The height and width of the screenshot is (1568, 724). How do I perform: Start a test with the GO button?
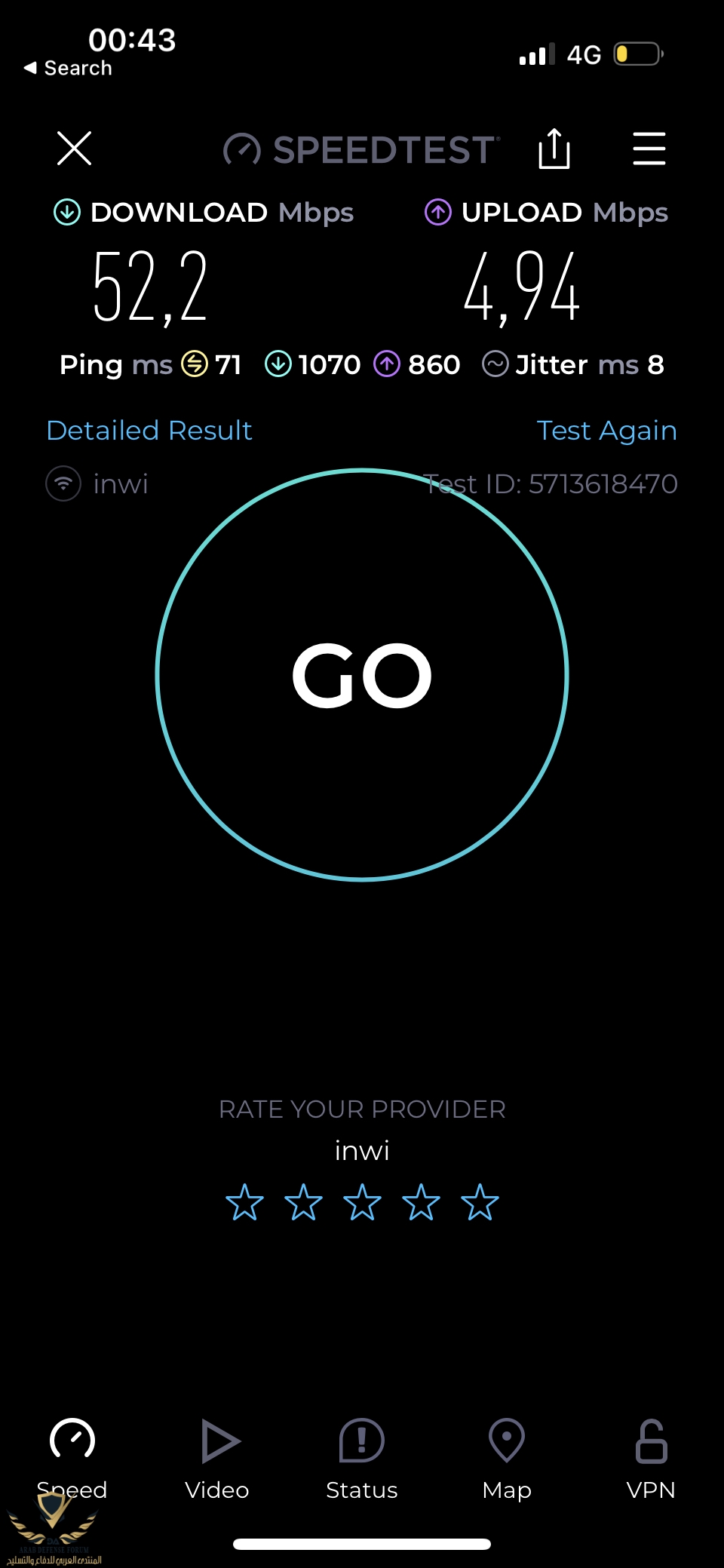[362, 675]
